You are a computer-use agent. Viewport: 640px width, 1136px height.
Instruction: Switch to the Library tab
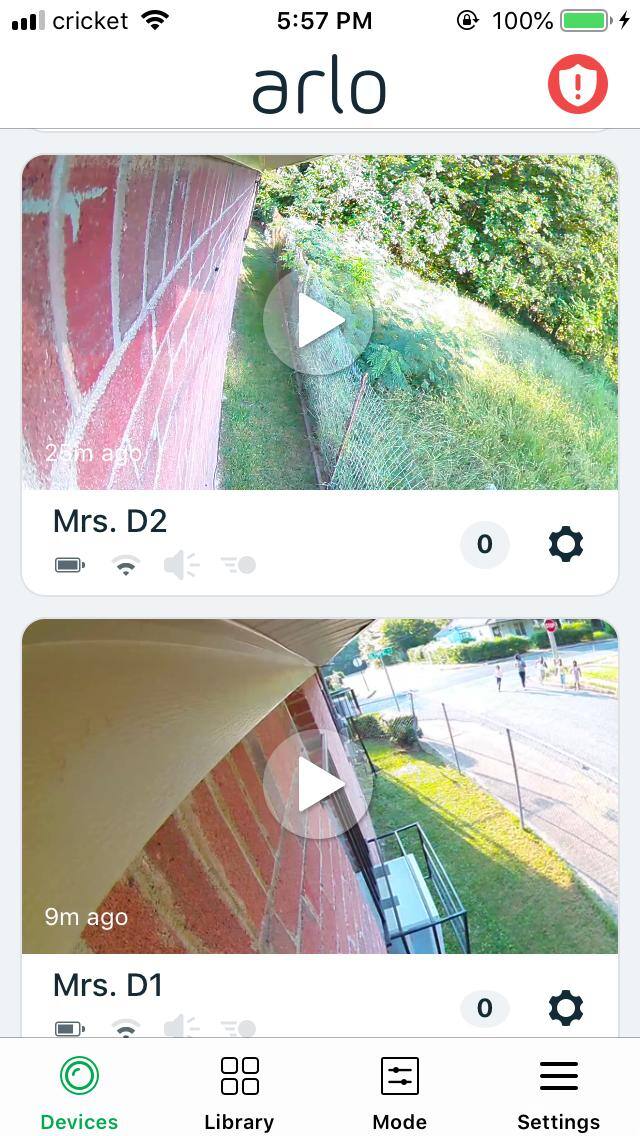(239, 1092)
